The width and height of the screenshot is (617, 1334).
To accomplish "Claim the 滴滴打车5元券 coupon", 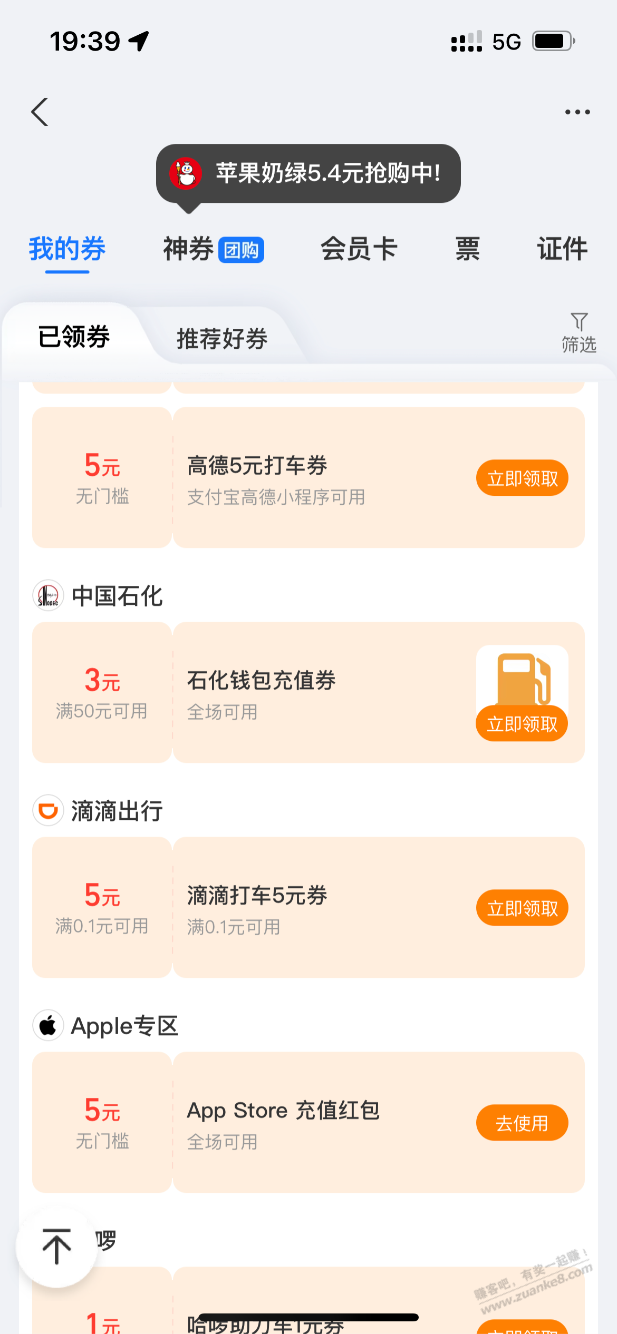I will [522, 908].
